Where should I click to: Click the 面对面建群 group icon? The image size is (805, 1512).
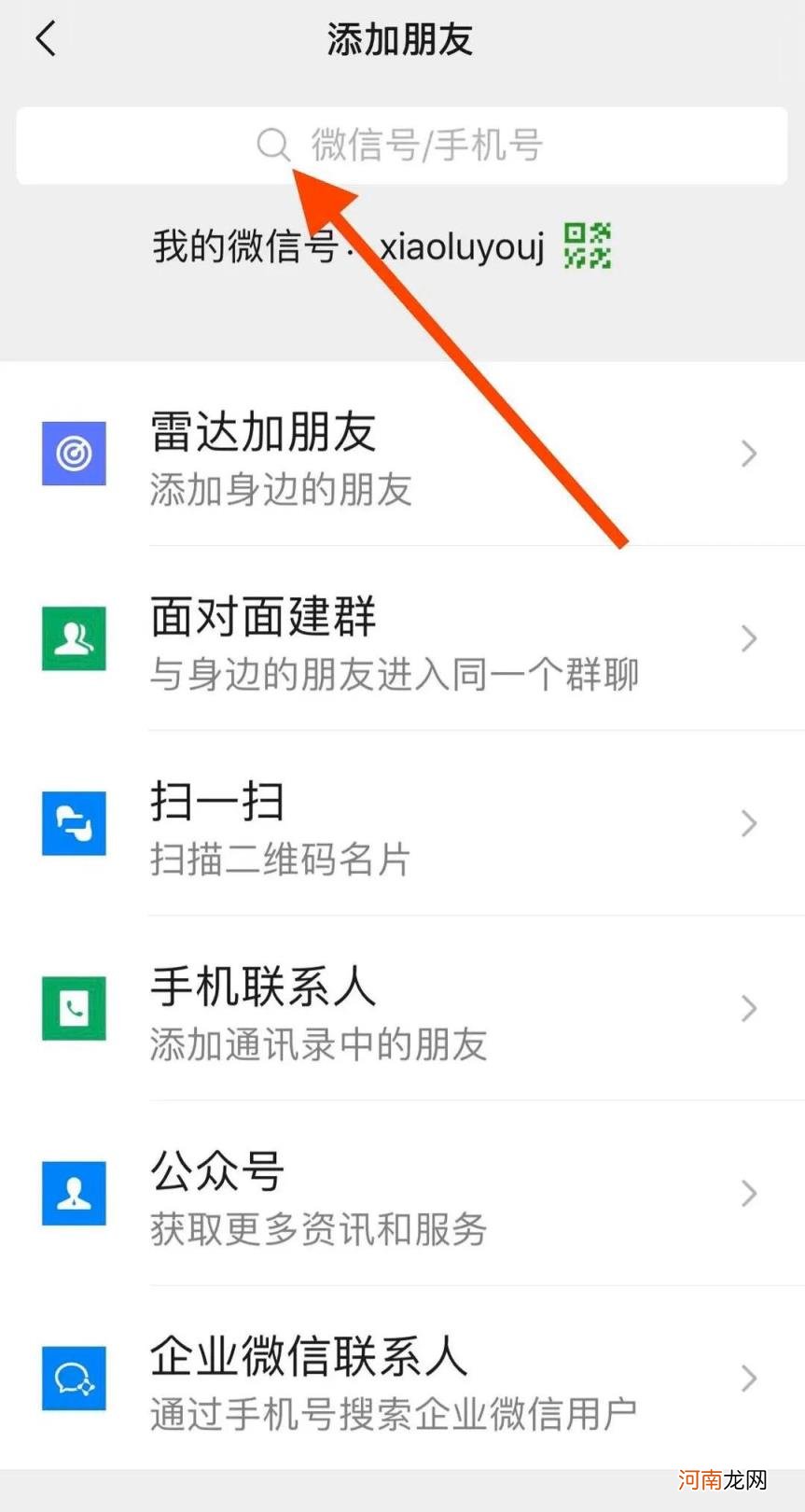point(74,638)
